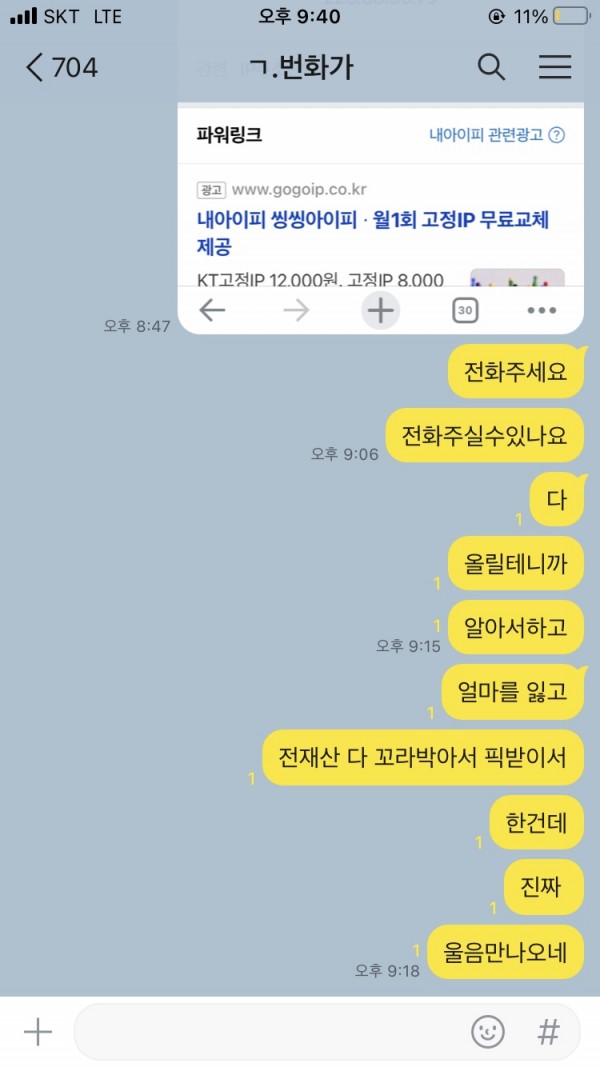
Task: Tap the message input field
Action: point(270,1032)
